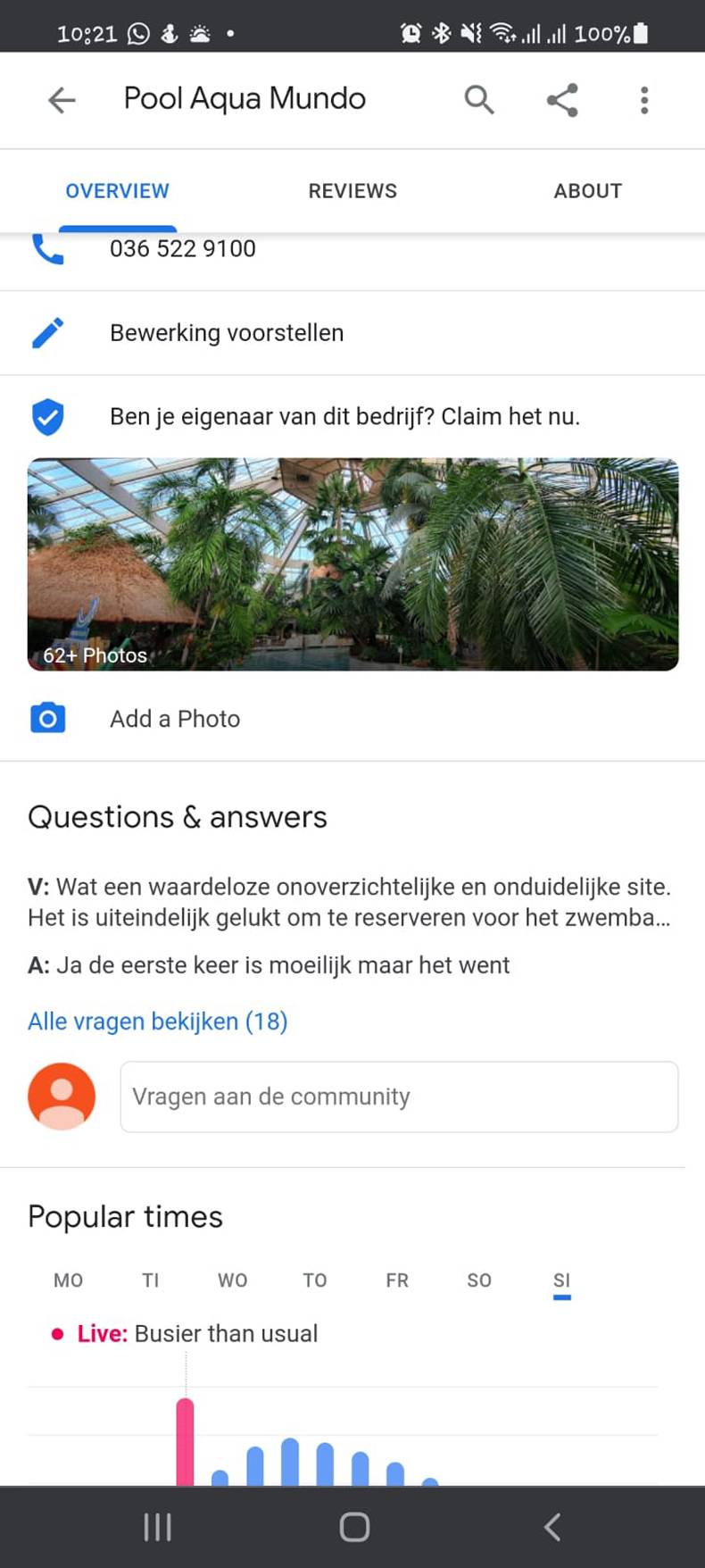The width and height of the screenshot is (705, 1568).
Task: Open the 62+ Photos gallery
Action: coord(352,564)
